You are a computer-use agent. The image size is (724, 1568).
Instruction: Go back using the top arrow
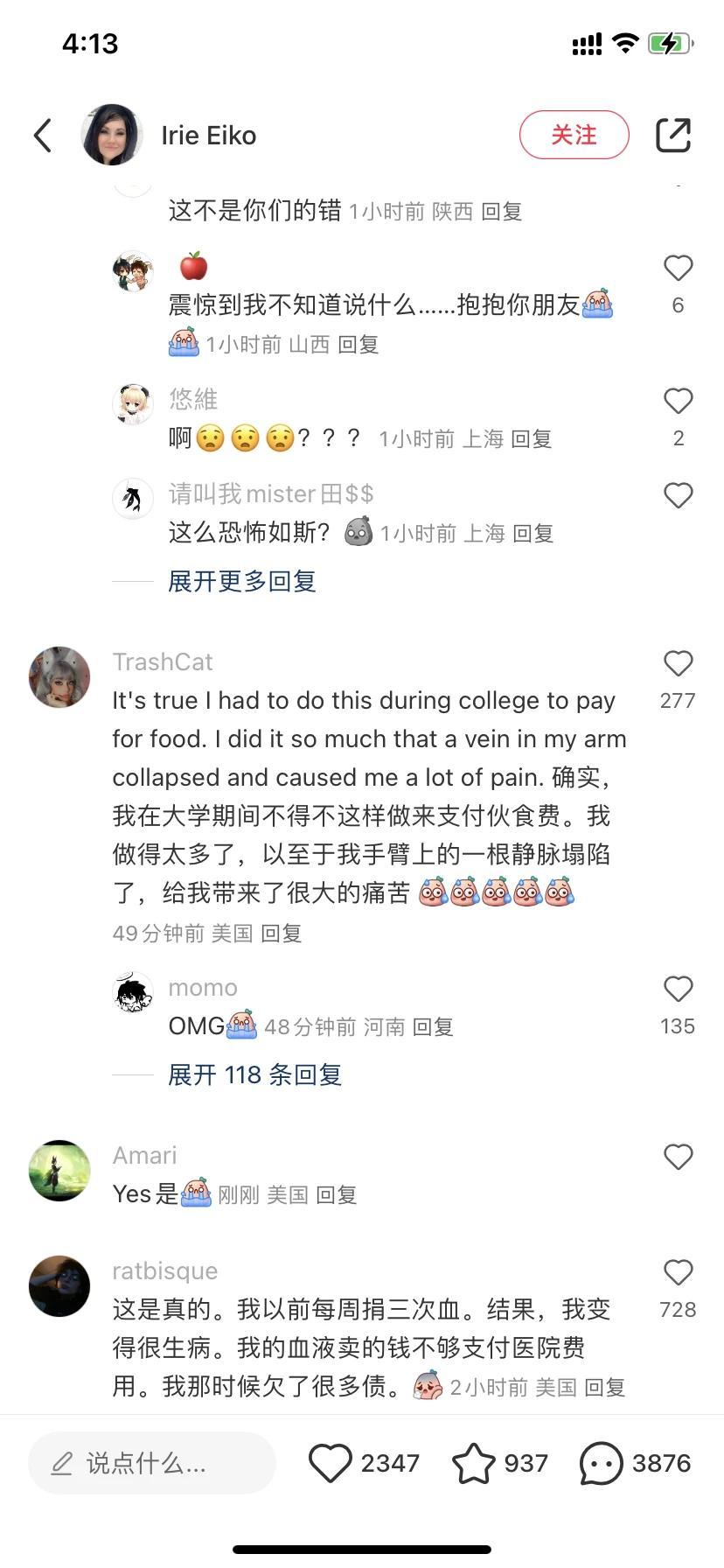(43, 136)
